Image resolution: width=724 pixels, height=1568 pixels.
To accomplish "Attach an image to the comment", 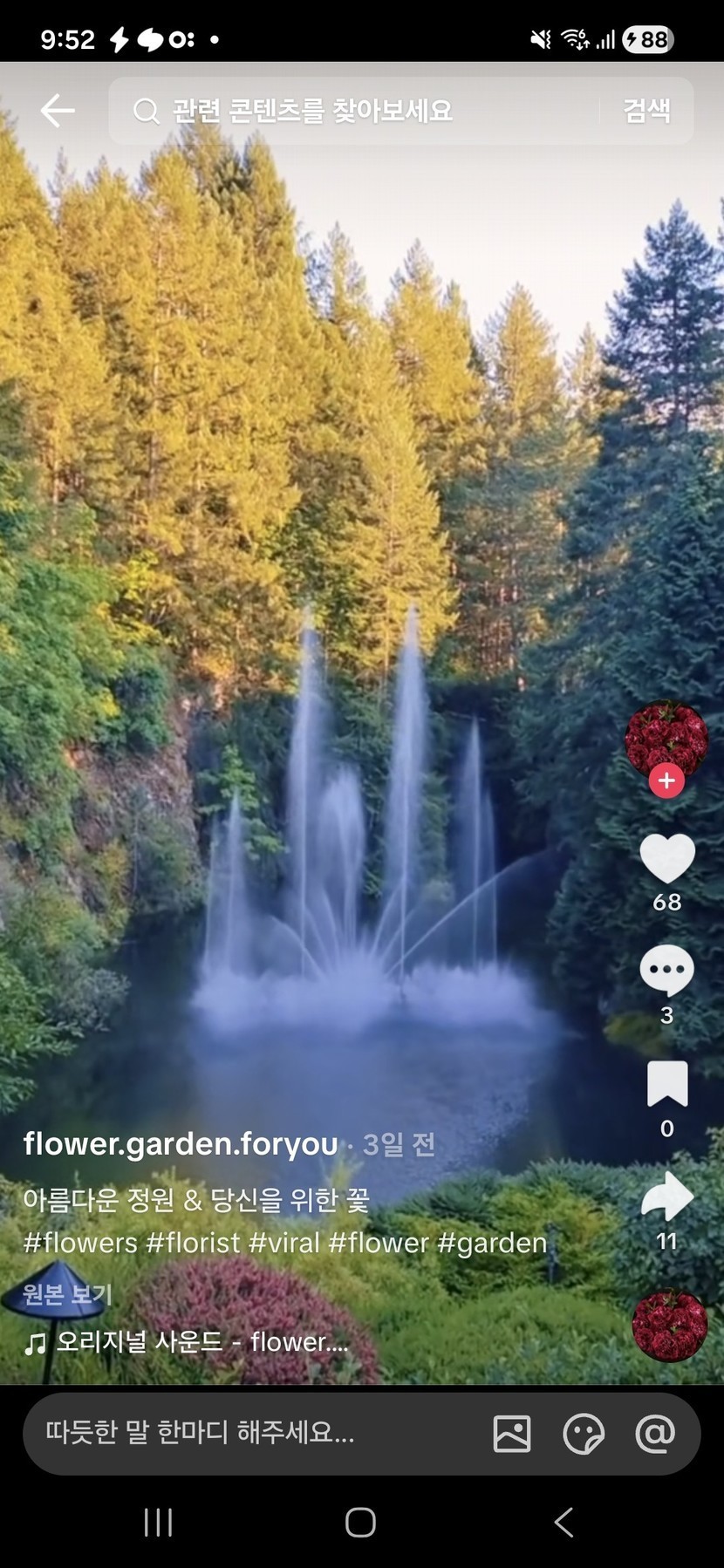I will pyautogui.click(x=512, y=1434).
